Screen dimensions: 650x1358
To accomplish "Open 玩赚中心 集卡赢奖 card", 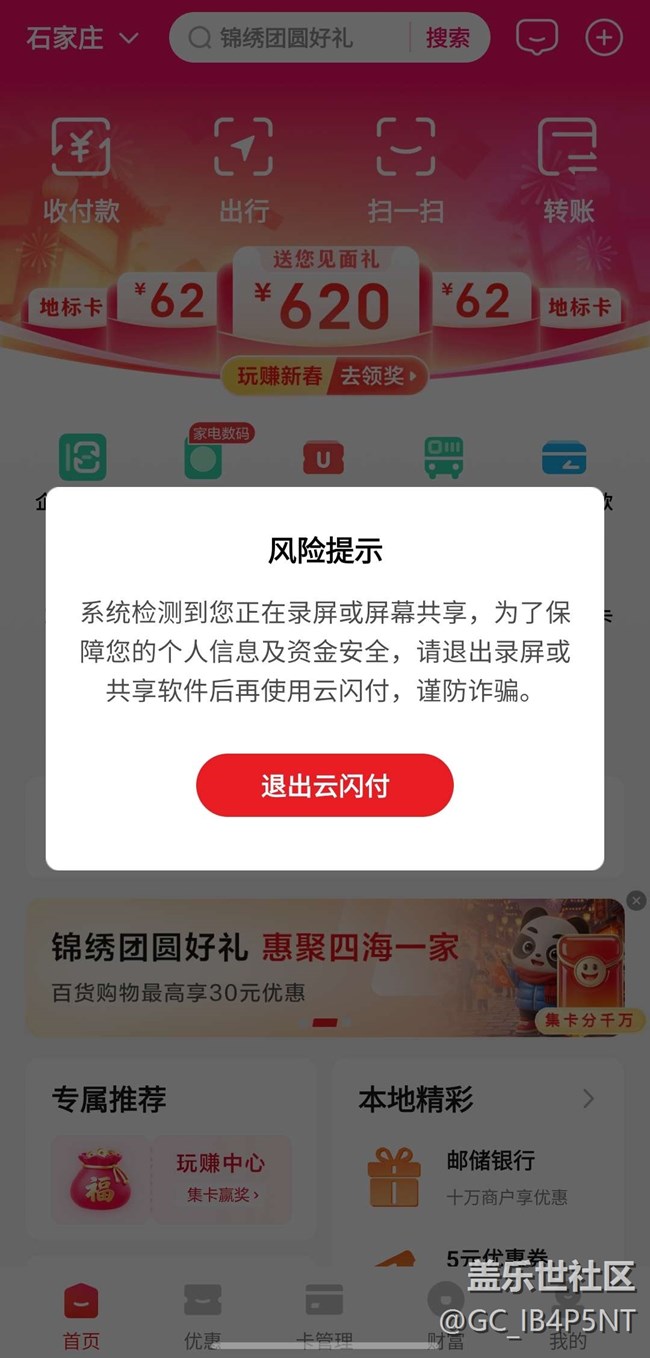I will coord(221,1177).
